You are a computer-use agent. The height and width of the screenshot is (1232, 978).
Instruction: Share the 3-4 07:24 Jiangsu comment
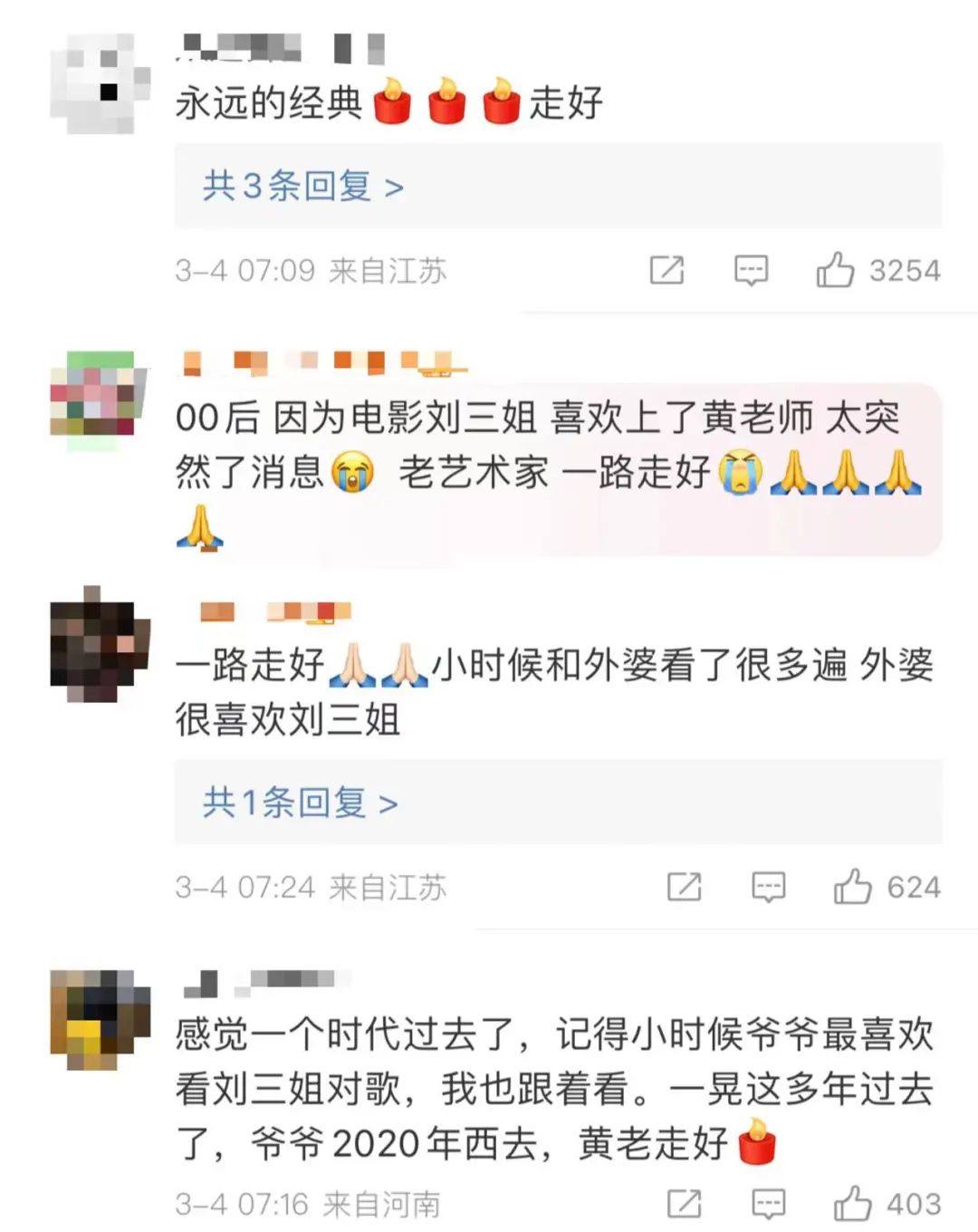(684, 887)
